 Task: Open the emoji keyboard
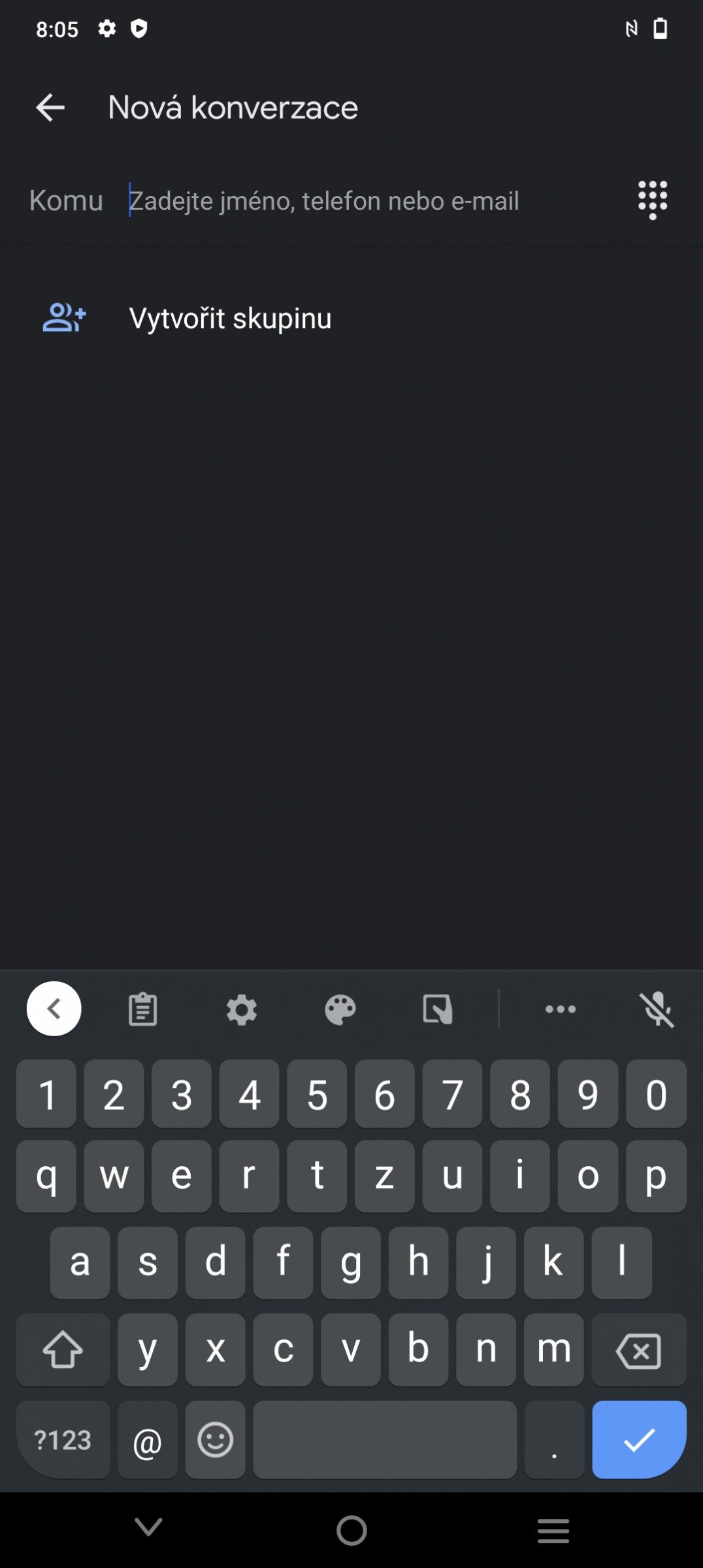point(215,1439)
